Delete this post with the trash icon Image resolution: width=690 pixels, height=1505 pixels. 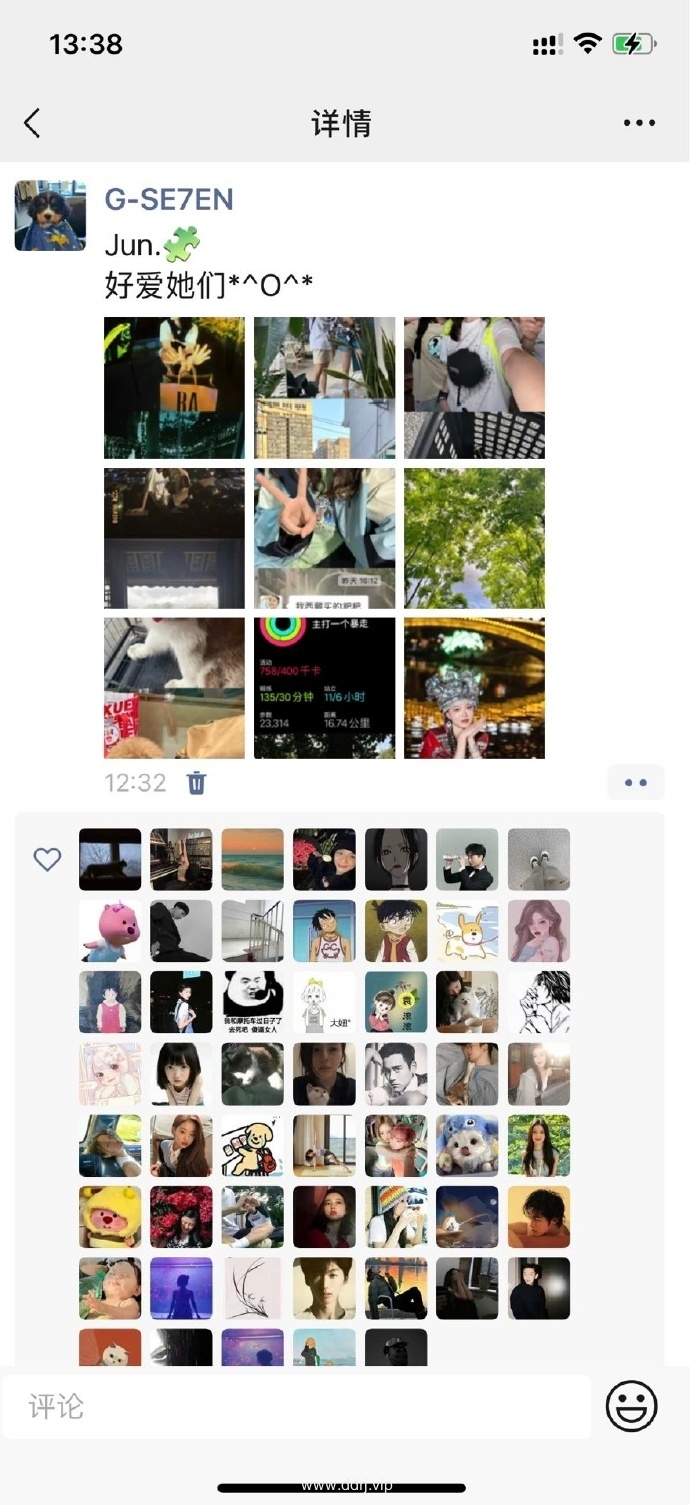[x=196, y=783]
